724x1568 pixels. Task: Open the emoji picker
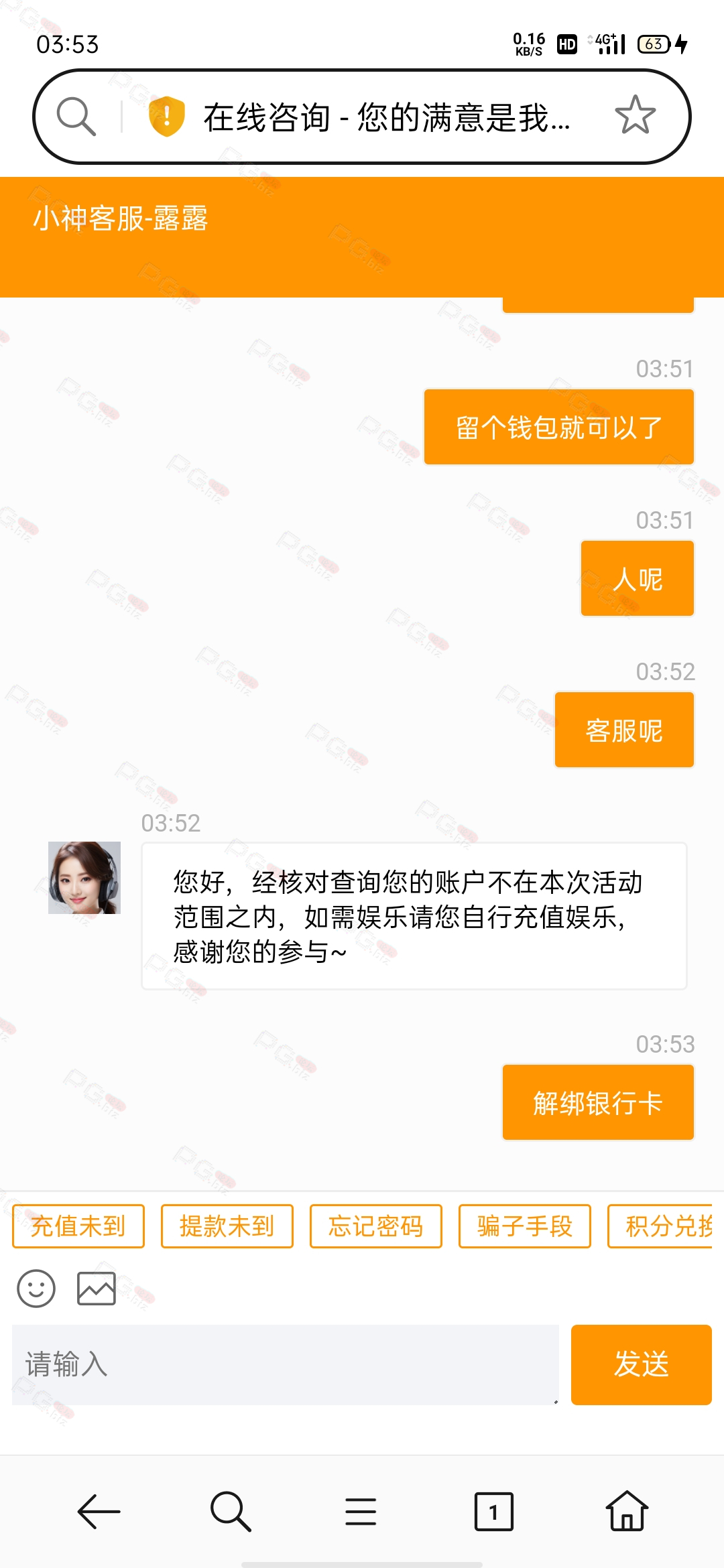pos(36,1288)
